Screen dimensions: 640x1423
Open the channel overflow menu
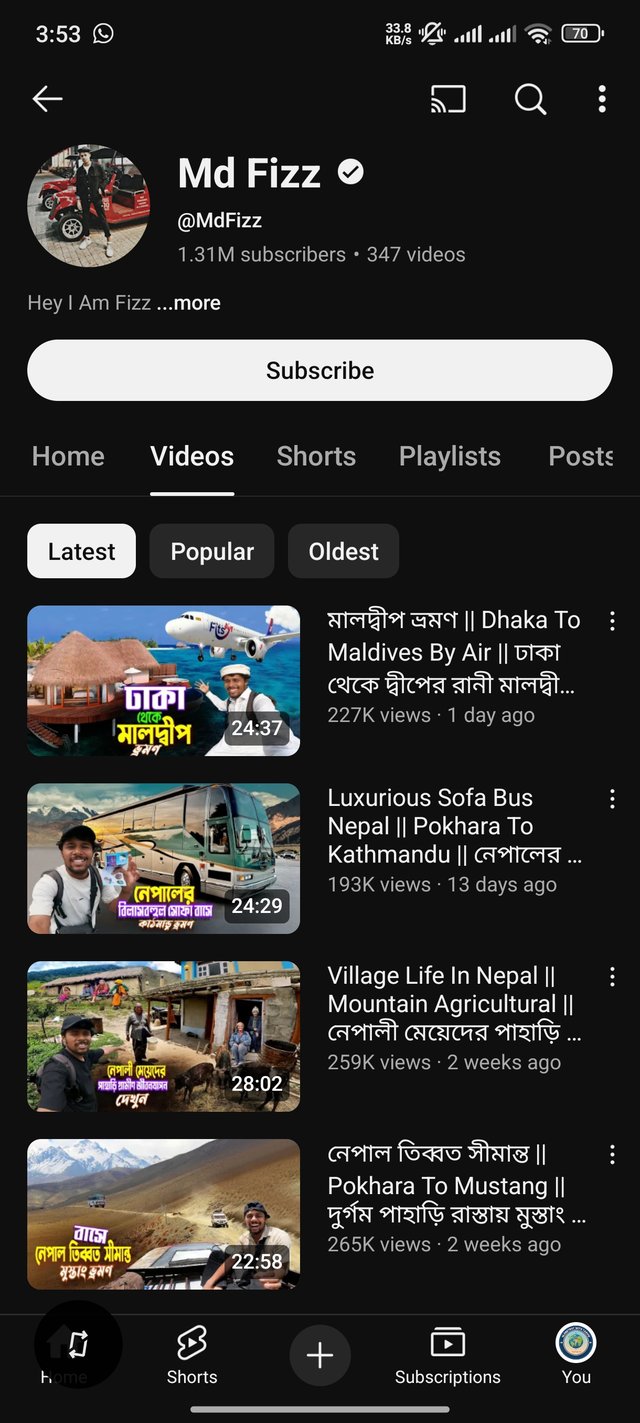(x=601, y=99)
